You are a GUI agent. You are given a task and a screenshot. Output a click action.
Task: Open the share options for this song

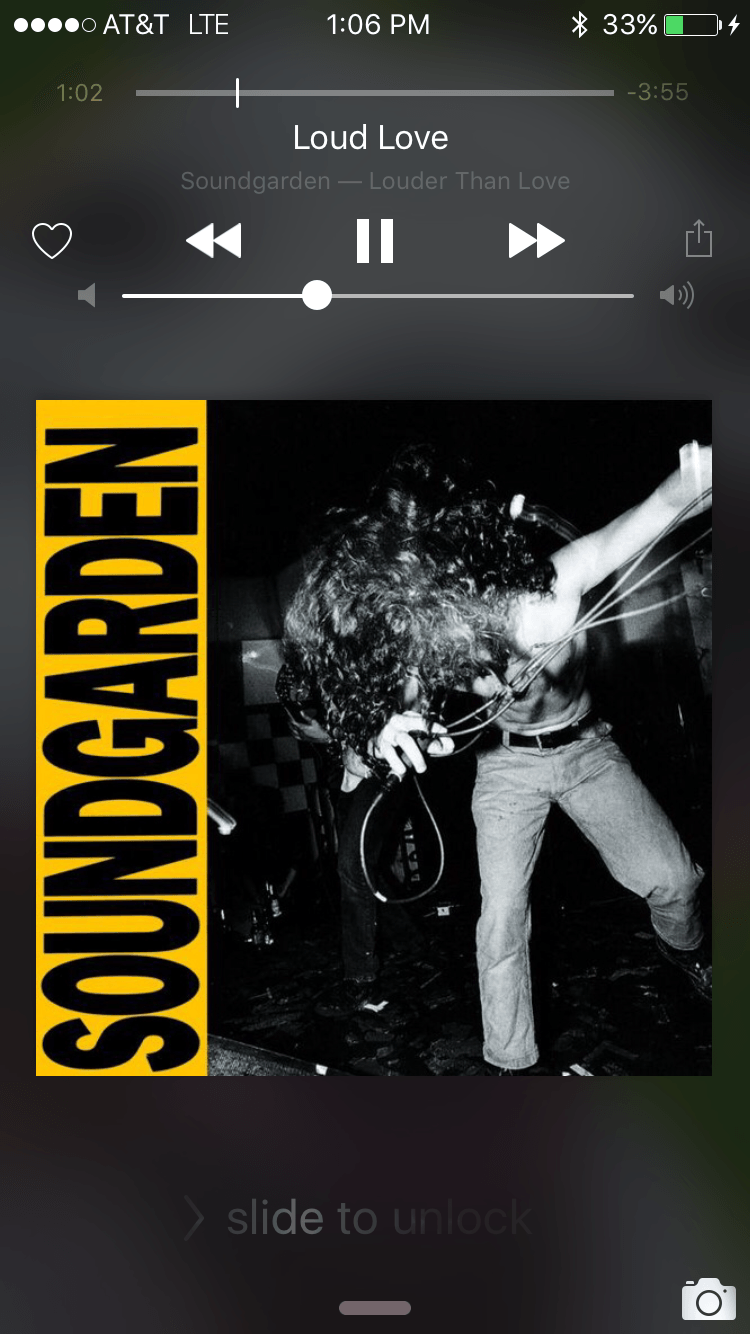tap(699, 240)
